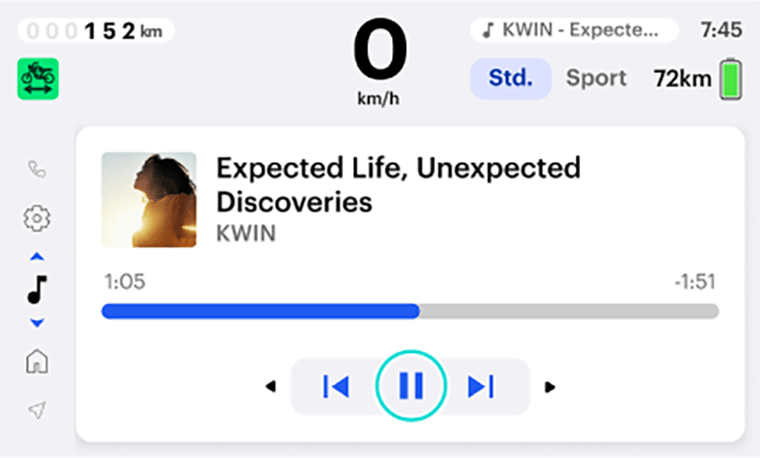
Task: Select the Std. riding mode
Action: coord(511,78)
